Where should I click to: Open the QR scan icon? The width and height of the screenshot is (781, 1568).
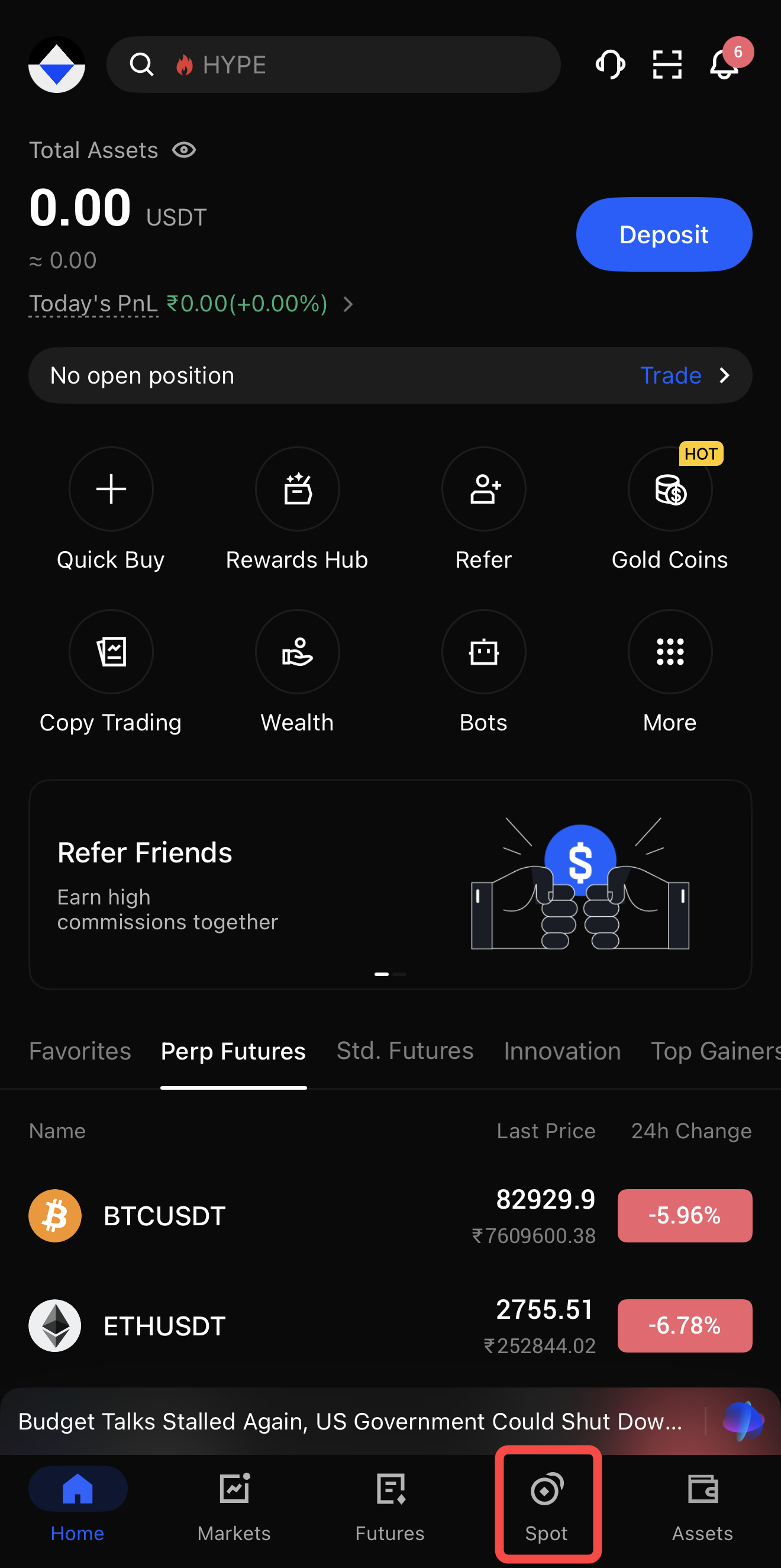pos(667,65)
